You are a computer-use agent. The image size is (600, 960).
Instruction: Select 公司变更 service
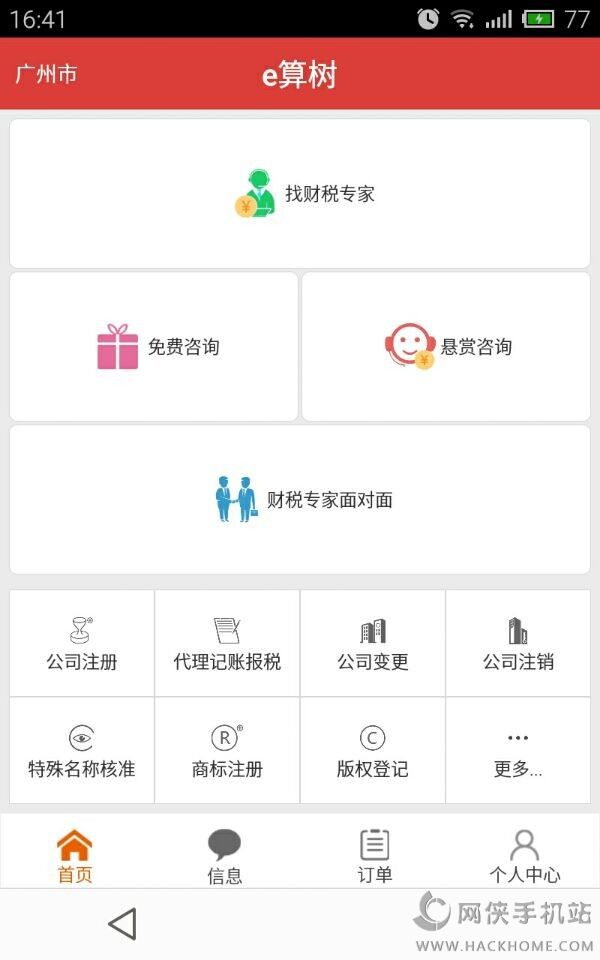pyautogui.click(x=373, y=644)
